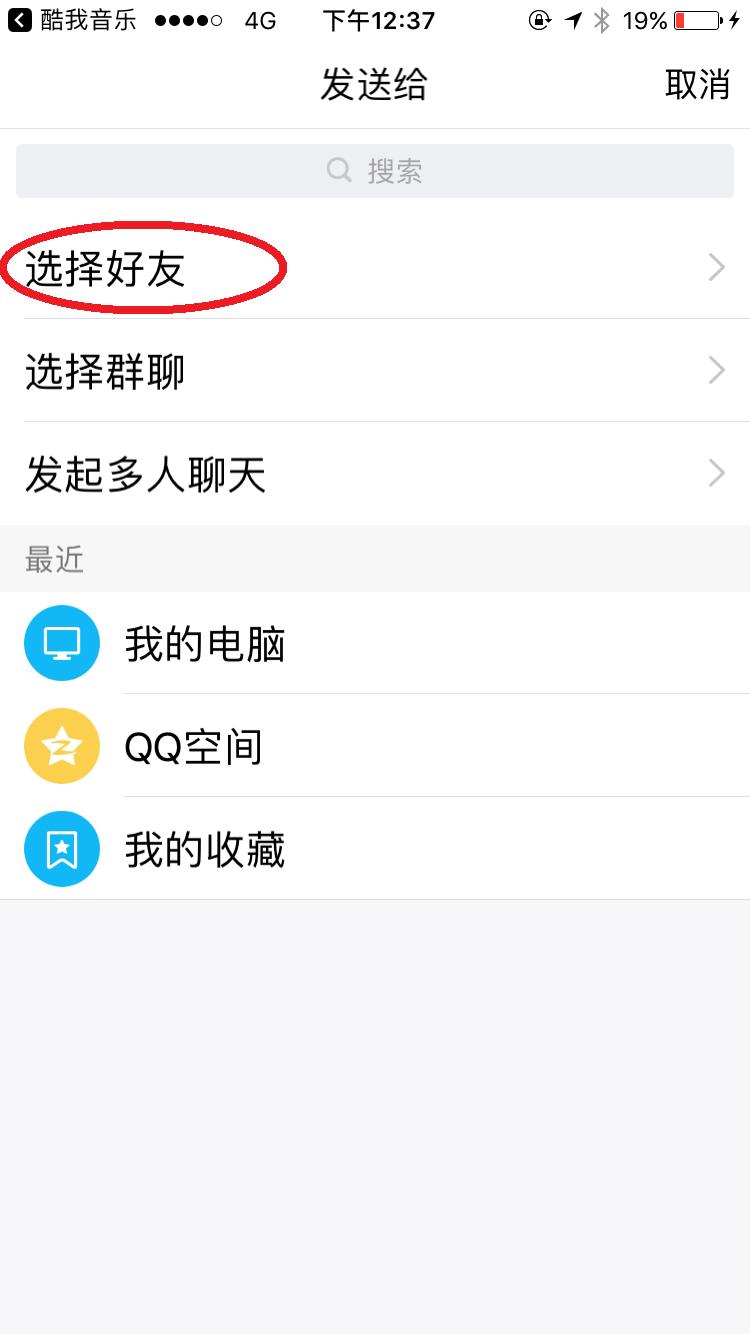This screenshot has height=1334, width=750.
Task: Select the yellow QQ空间 star icon
Action: tap(62, 746)
